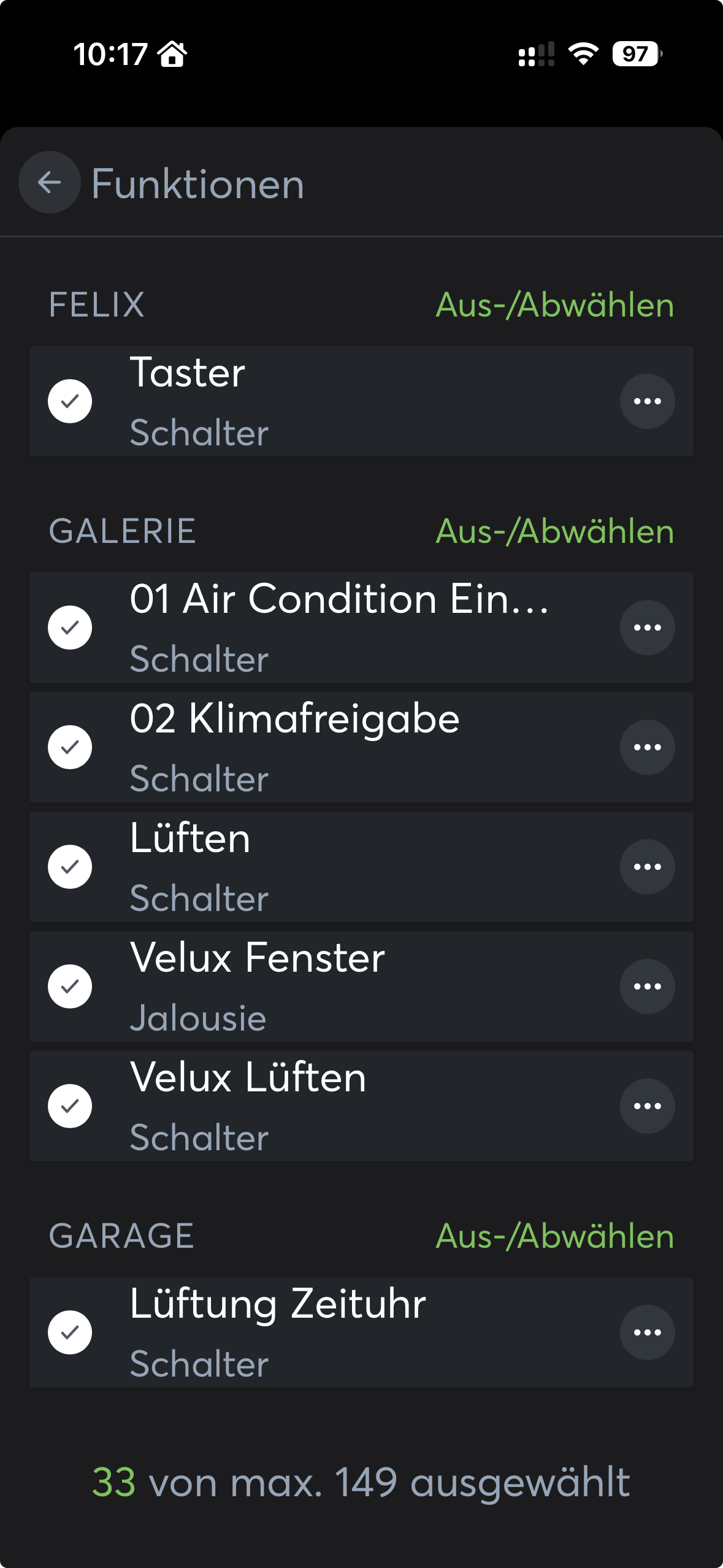Toggle selection for the GARAGE room
The height and width of the screenshot is (1568, 723).
pos(554,1236)
